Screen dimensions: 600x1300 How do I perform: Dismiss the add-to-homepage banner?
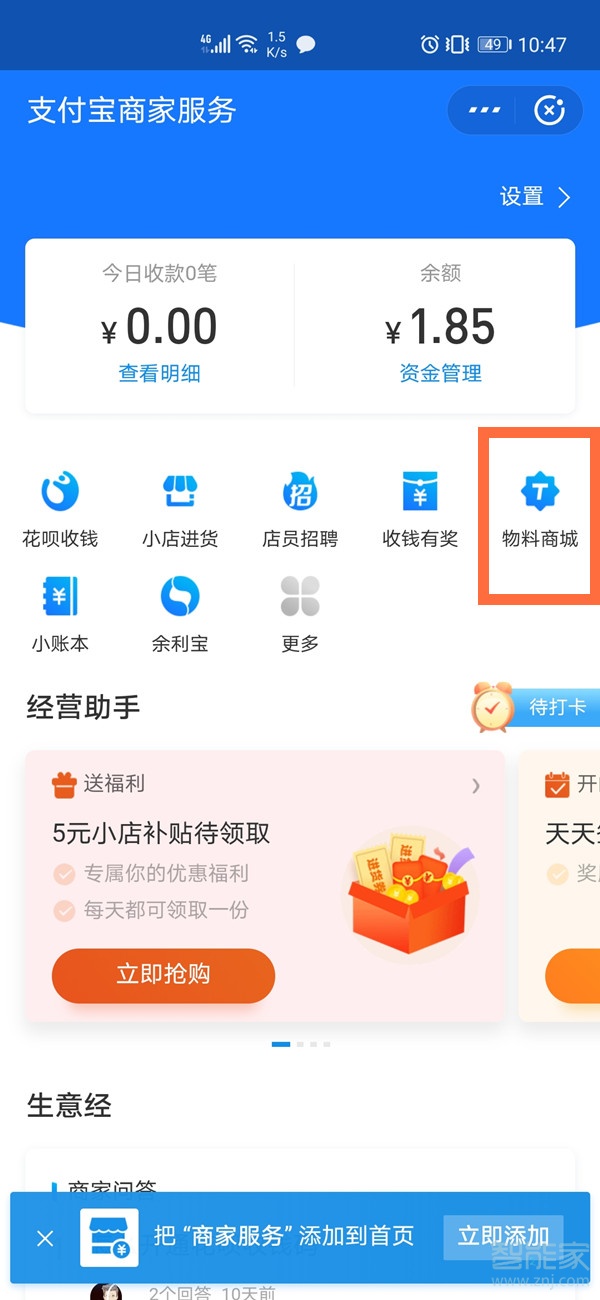[45, 1239]
